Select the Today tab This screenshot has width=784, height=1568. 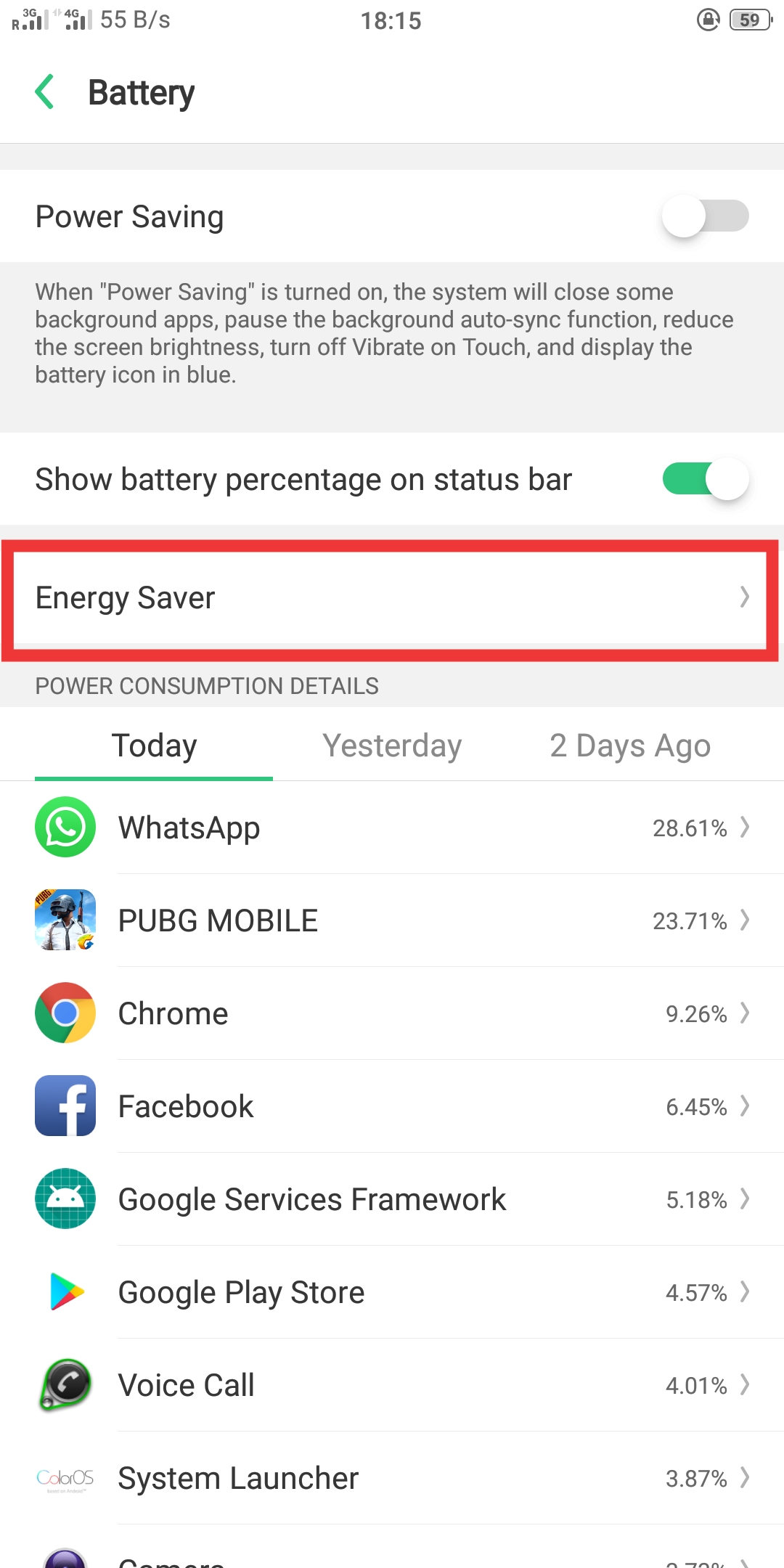pos(154,746)
